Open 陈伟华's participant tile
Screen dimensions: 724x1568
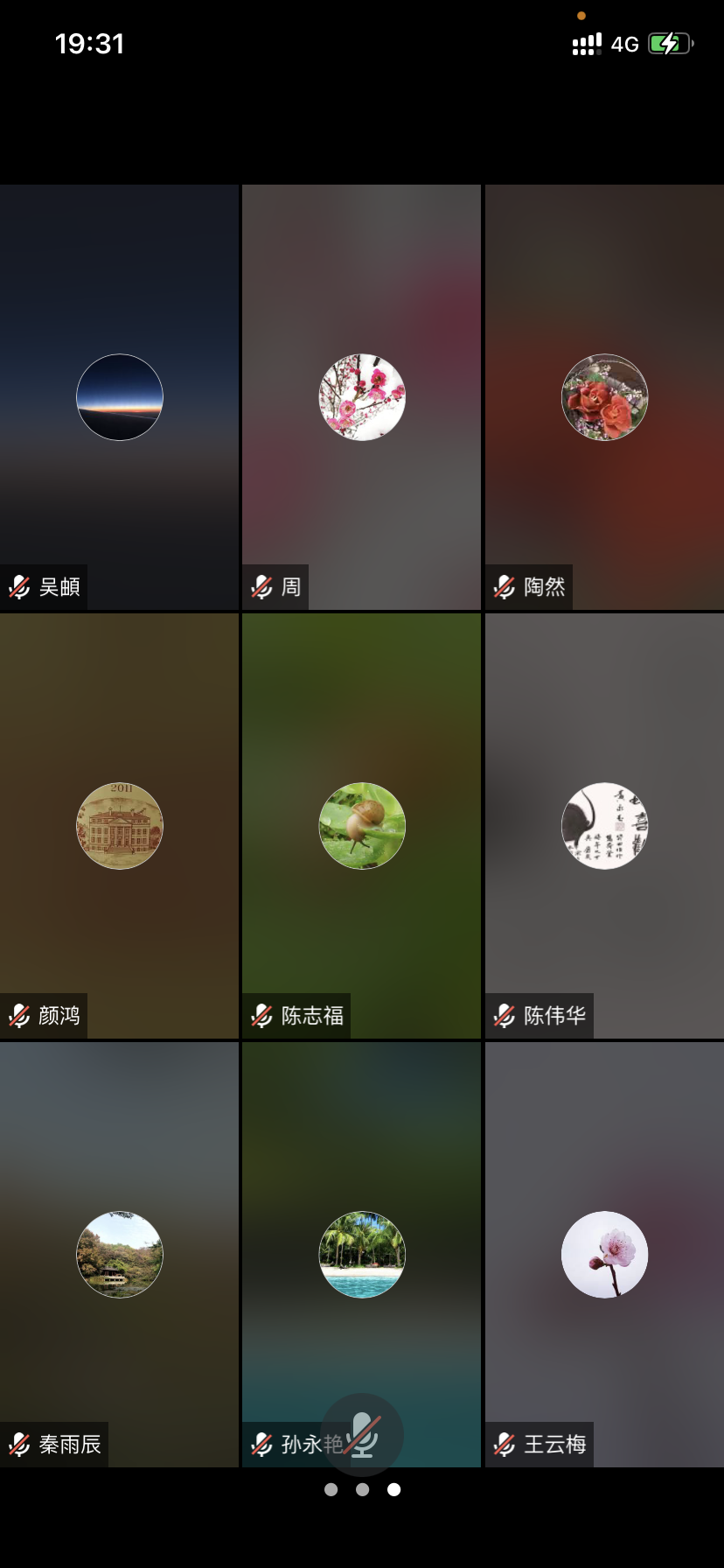point(604,826)
